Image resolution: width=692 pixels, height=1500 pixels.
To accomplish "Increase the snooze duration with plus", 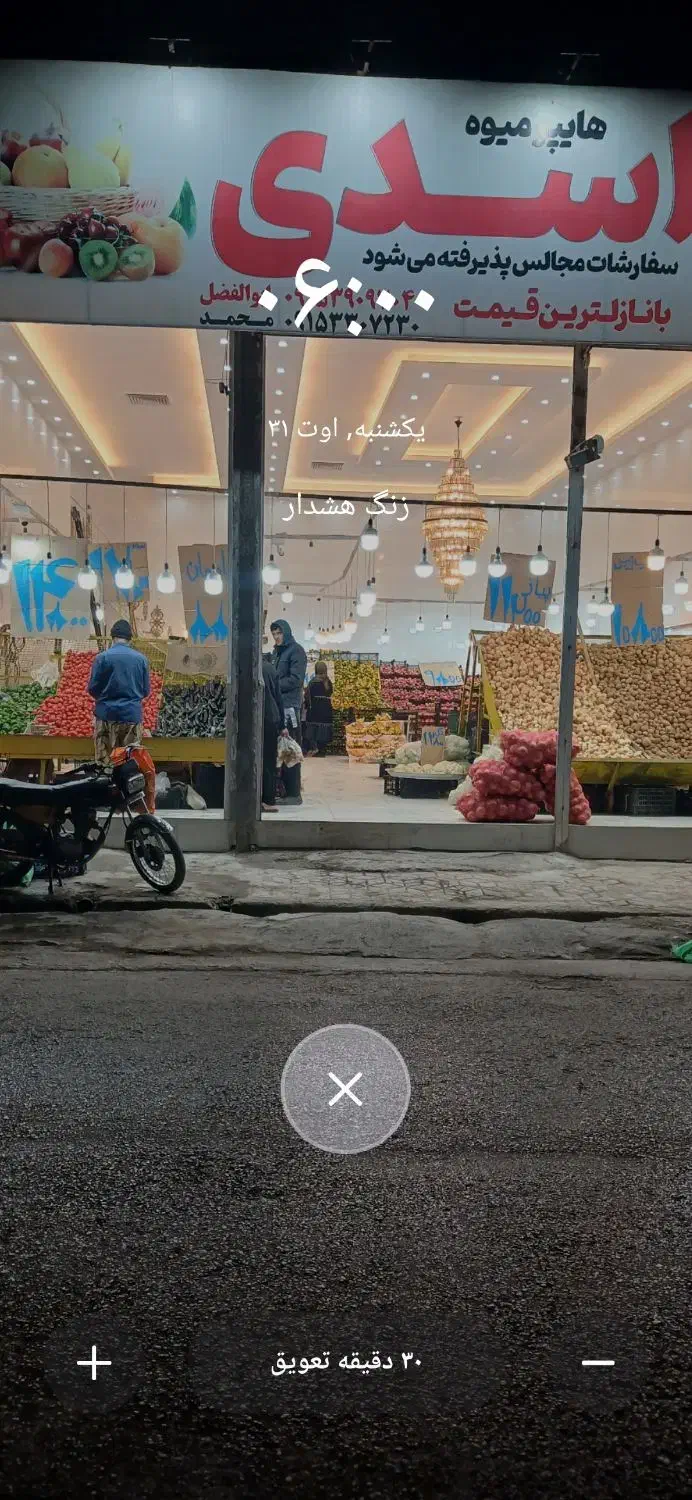I will pos(94,1362).
